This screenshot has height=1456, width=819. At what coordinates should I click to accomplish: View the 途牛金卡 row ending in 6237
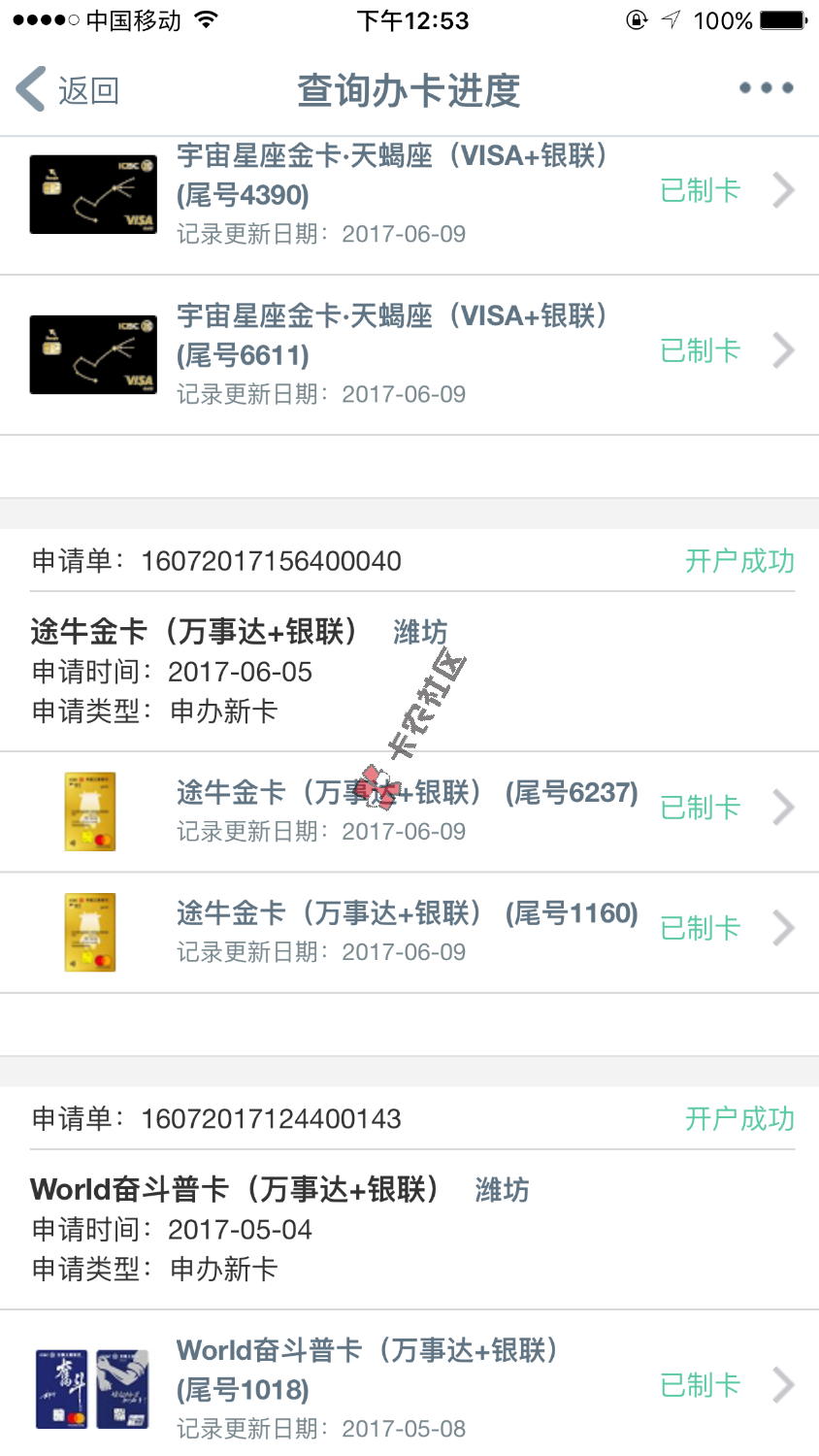[409, 811]
